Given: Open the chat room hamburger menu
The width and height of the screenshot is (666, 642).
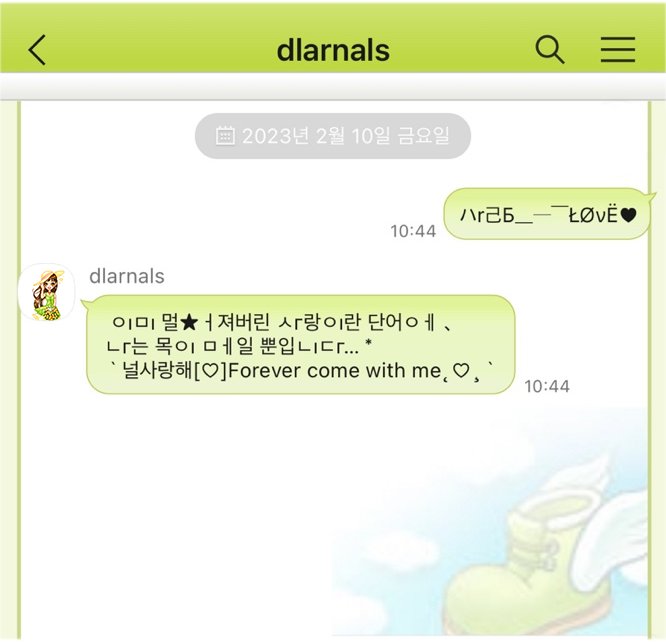Looking at the screenshot, I should (618, 50).
